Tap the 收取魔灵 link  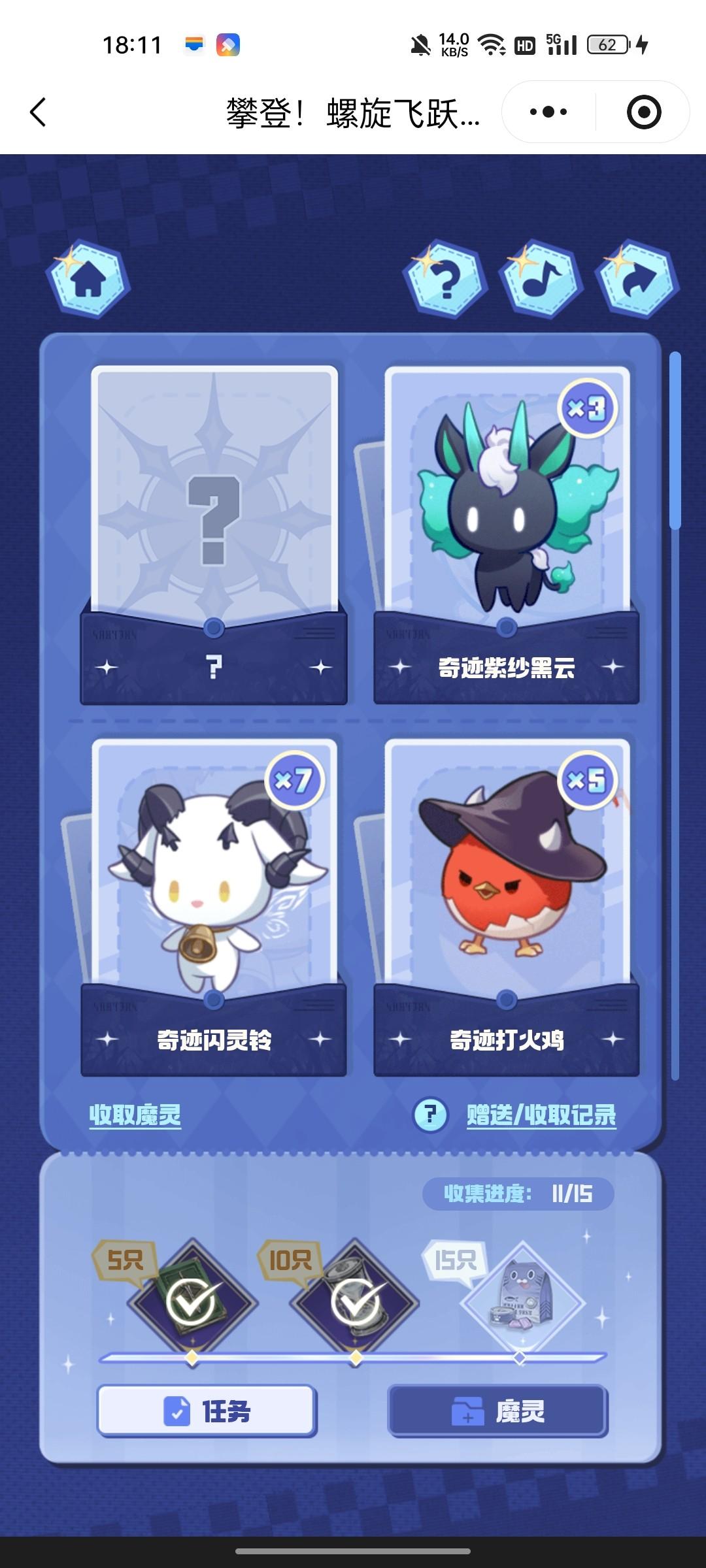click(x=135, y=1115)
